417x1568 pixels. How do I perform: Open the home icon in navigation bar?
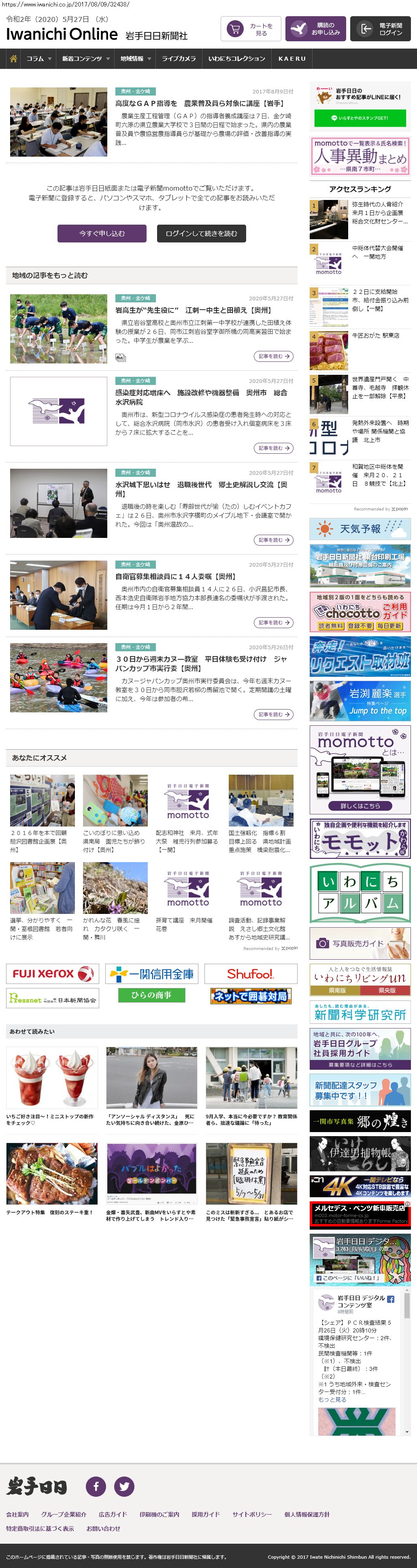[13, 58]
